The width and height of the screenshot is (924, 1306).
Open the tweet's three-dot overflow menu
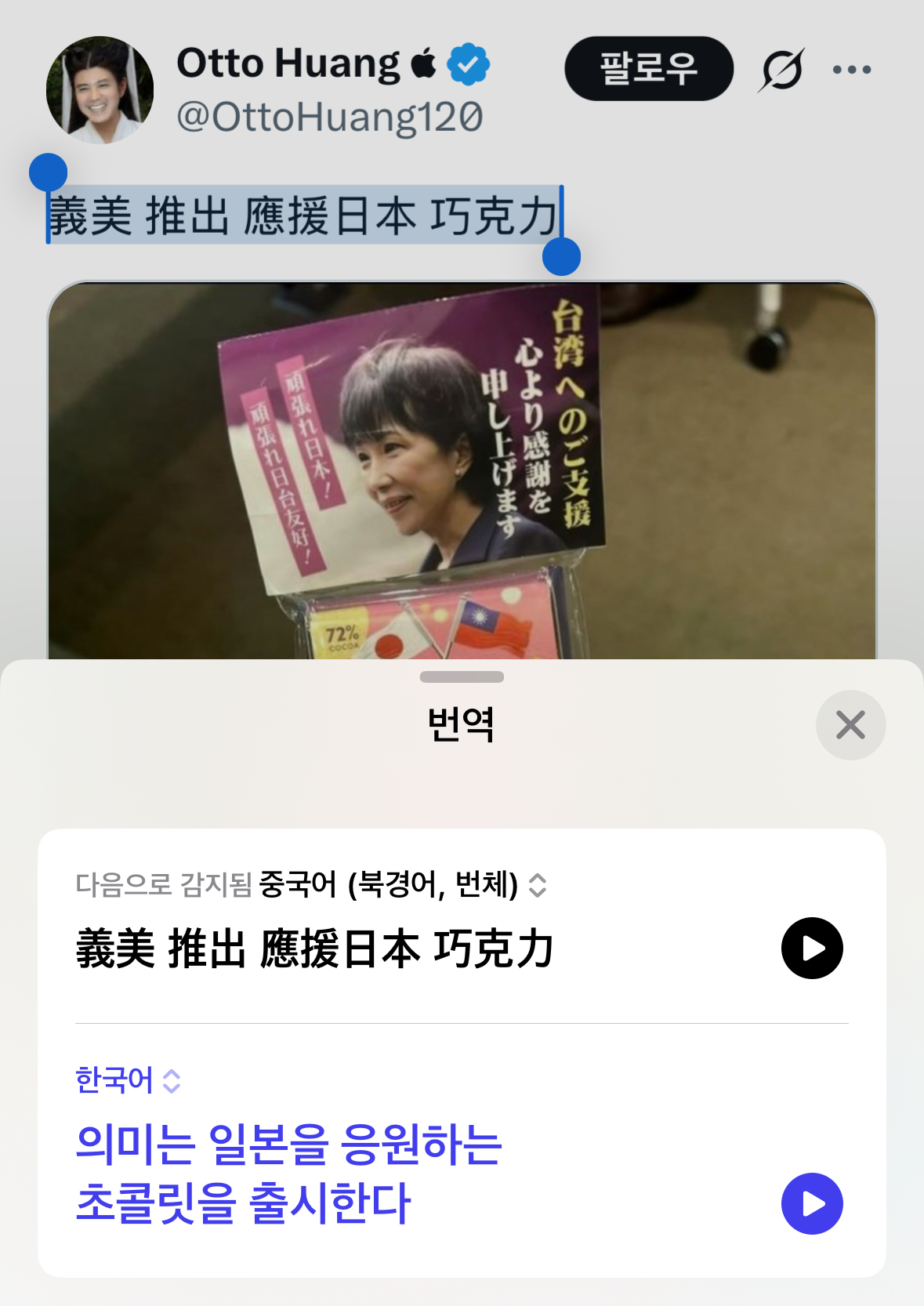852,70
